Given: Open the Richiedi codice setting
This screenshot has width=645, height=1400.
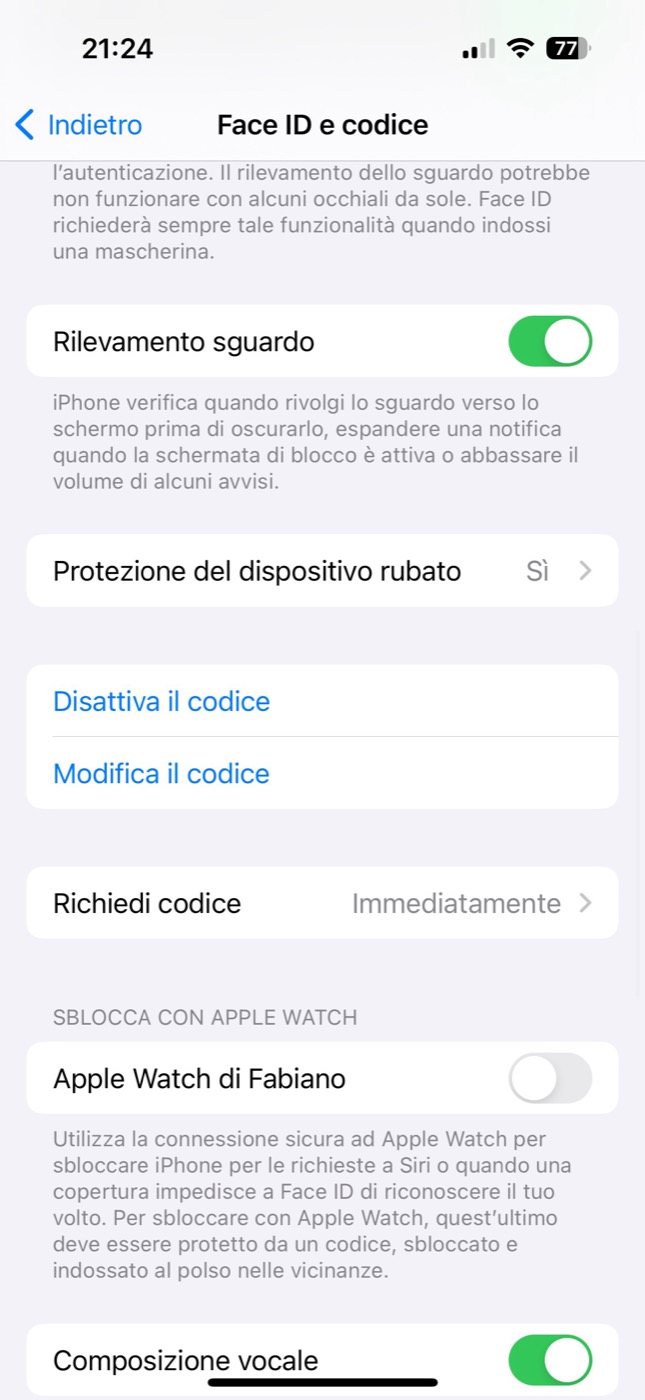Looking at the screenshot, I should (x=322, y=904).
